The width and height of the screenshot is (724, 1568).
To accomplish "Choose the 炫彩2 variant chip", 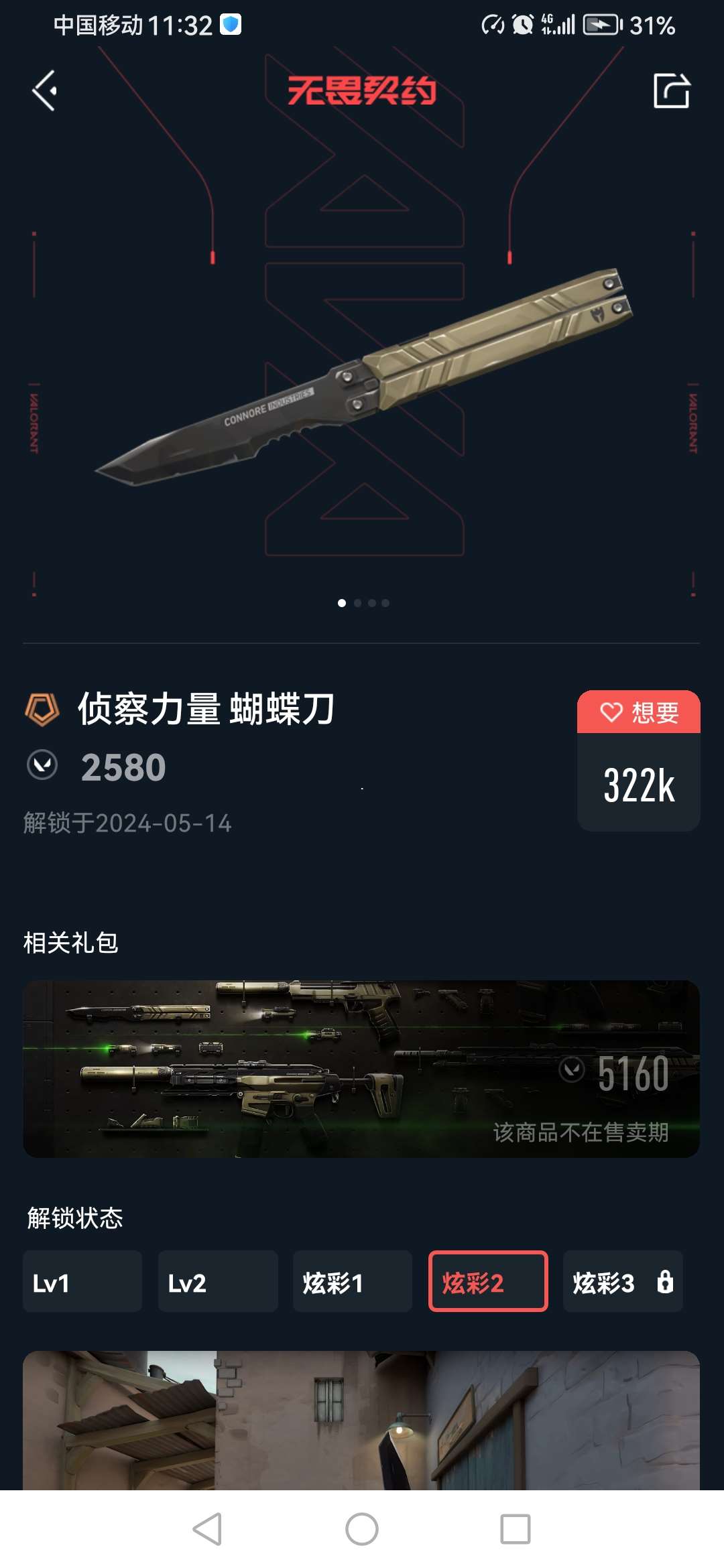I will coord(488,1281).
